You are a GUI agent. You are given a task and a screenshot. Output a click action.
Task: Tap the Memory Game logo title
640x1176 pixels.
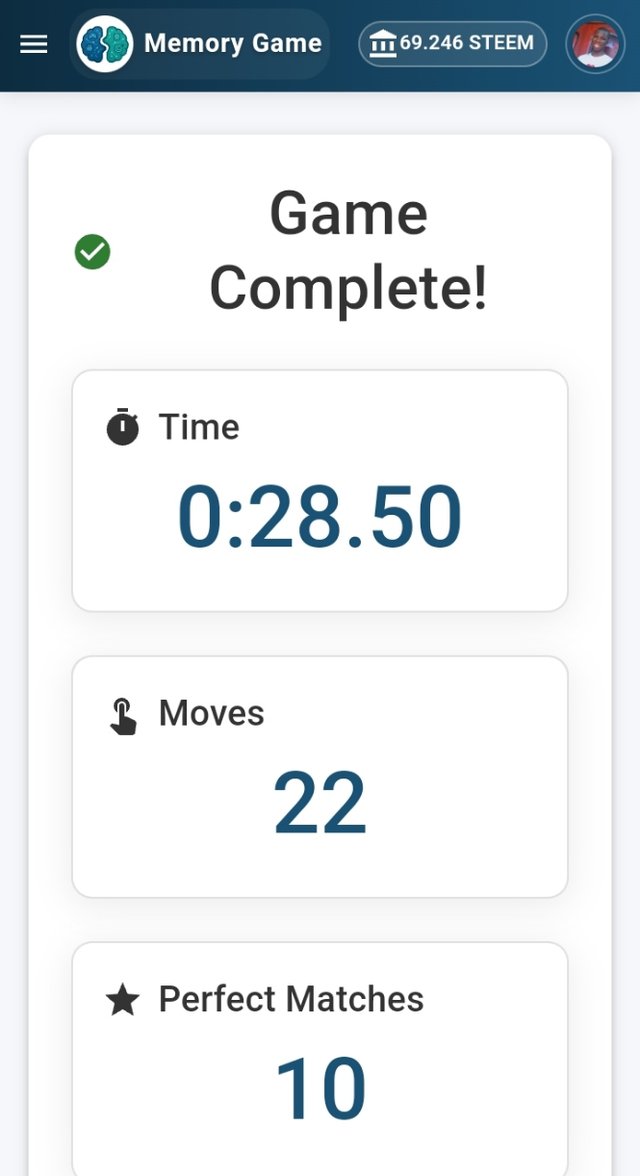click(x=201, y=44)
